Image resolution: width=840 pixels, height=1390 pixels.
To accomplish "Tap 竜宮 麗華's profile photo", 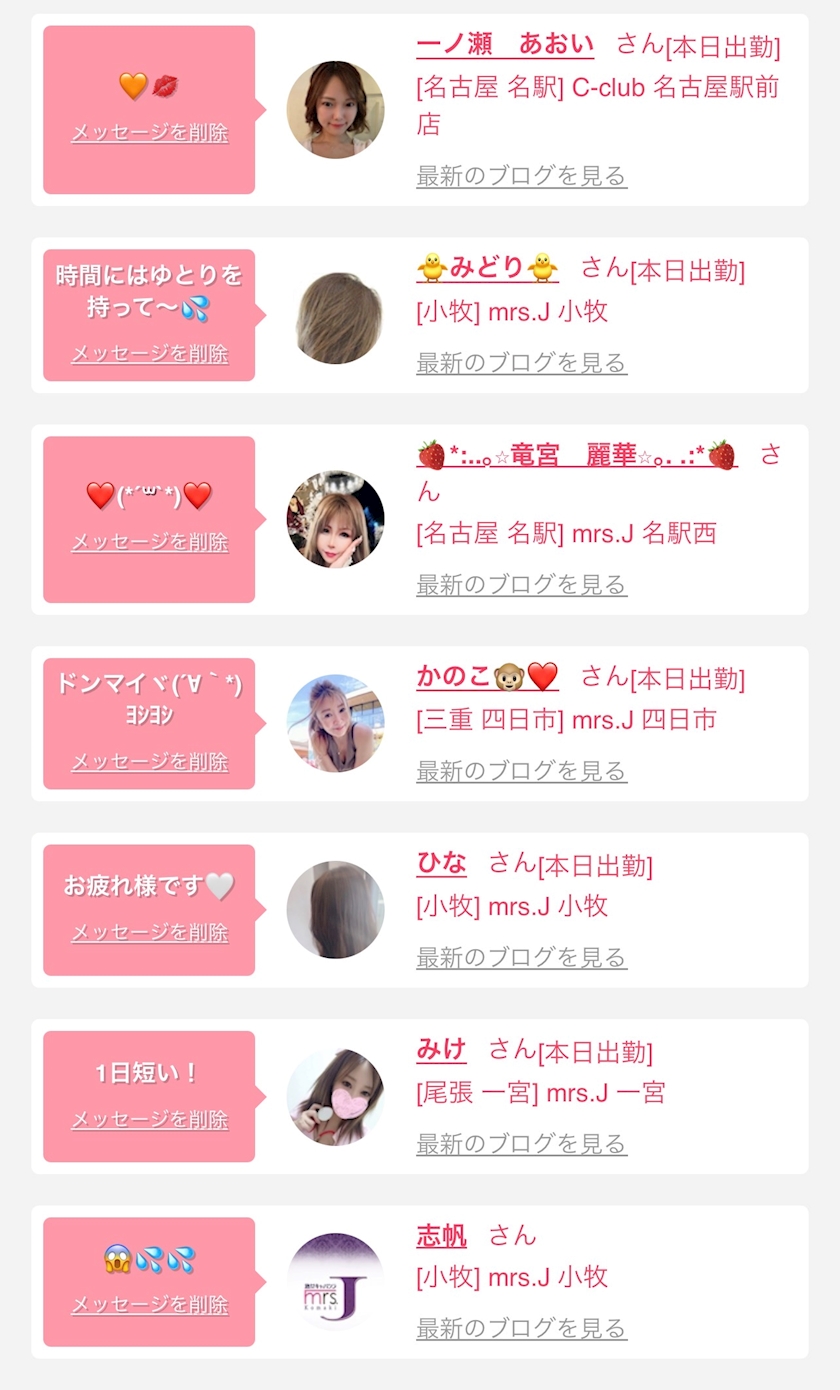I will point(335,520).
